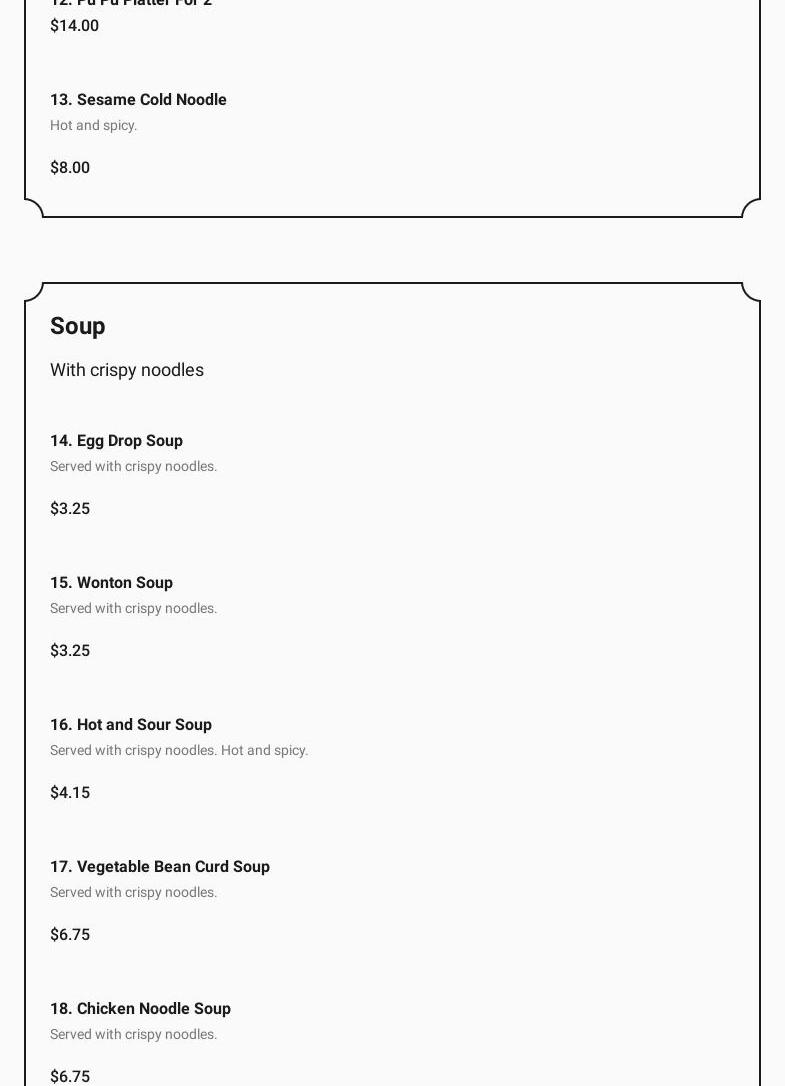The width and height of the screenshot is (785, 1086).
Task: Open Hot and Sour Soup details
Action: coord(131,725)
